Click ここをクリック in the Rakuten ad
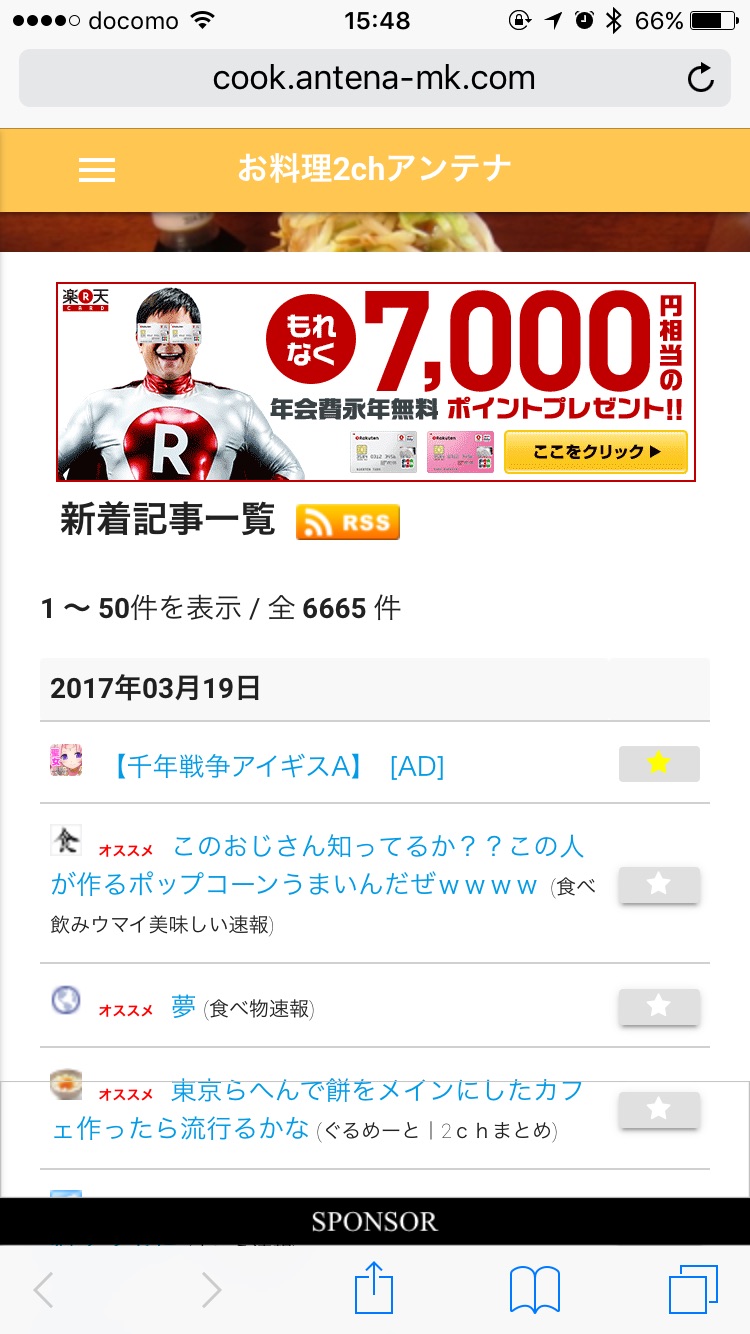The width and height of the screenshot is (750, 1334). click(595, 452)
